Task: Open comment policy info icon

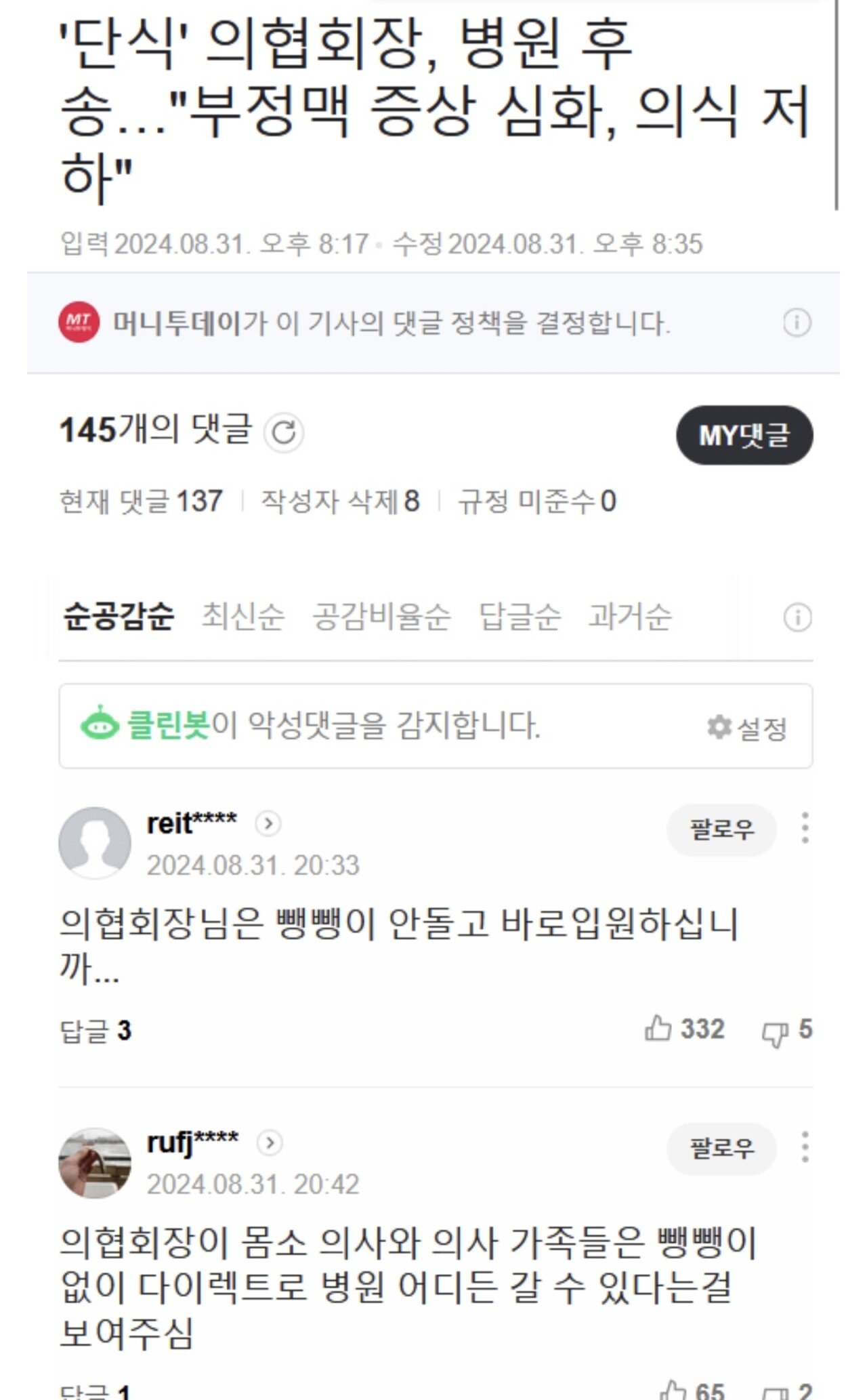Action: click(797, 323)
